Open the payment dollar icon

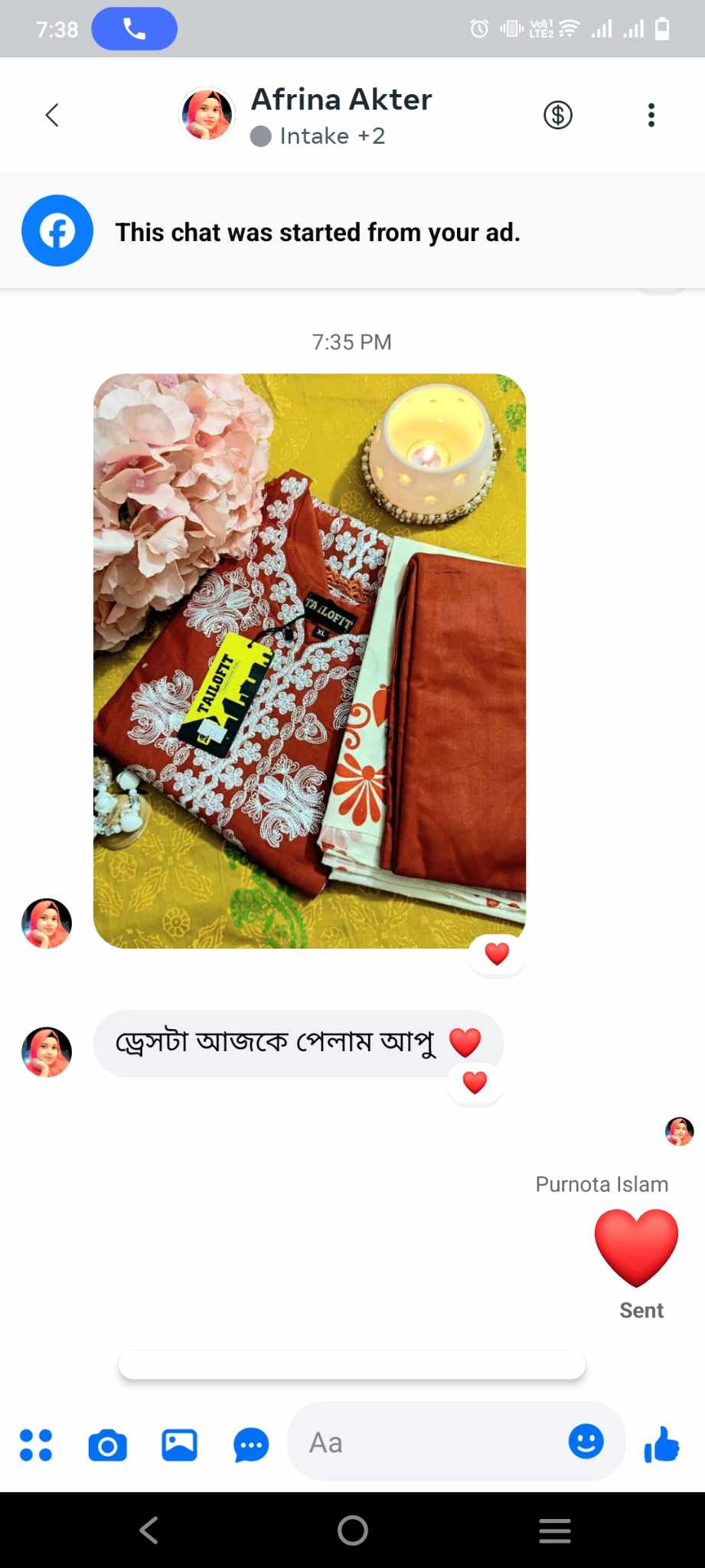pos(558,116)
